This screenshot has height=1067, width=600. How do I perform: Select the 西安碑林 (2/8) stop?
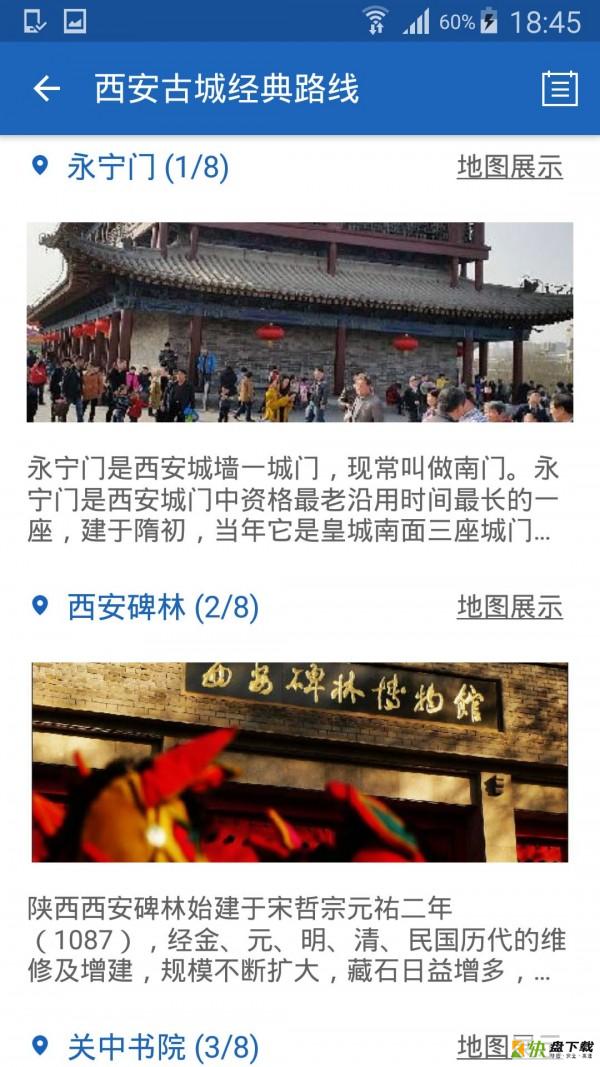(163, 607)
